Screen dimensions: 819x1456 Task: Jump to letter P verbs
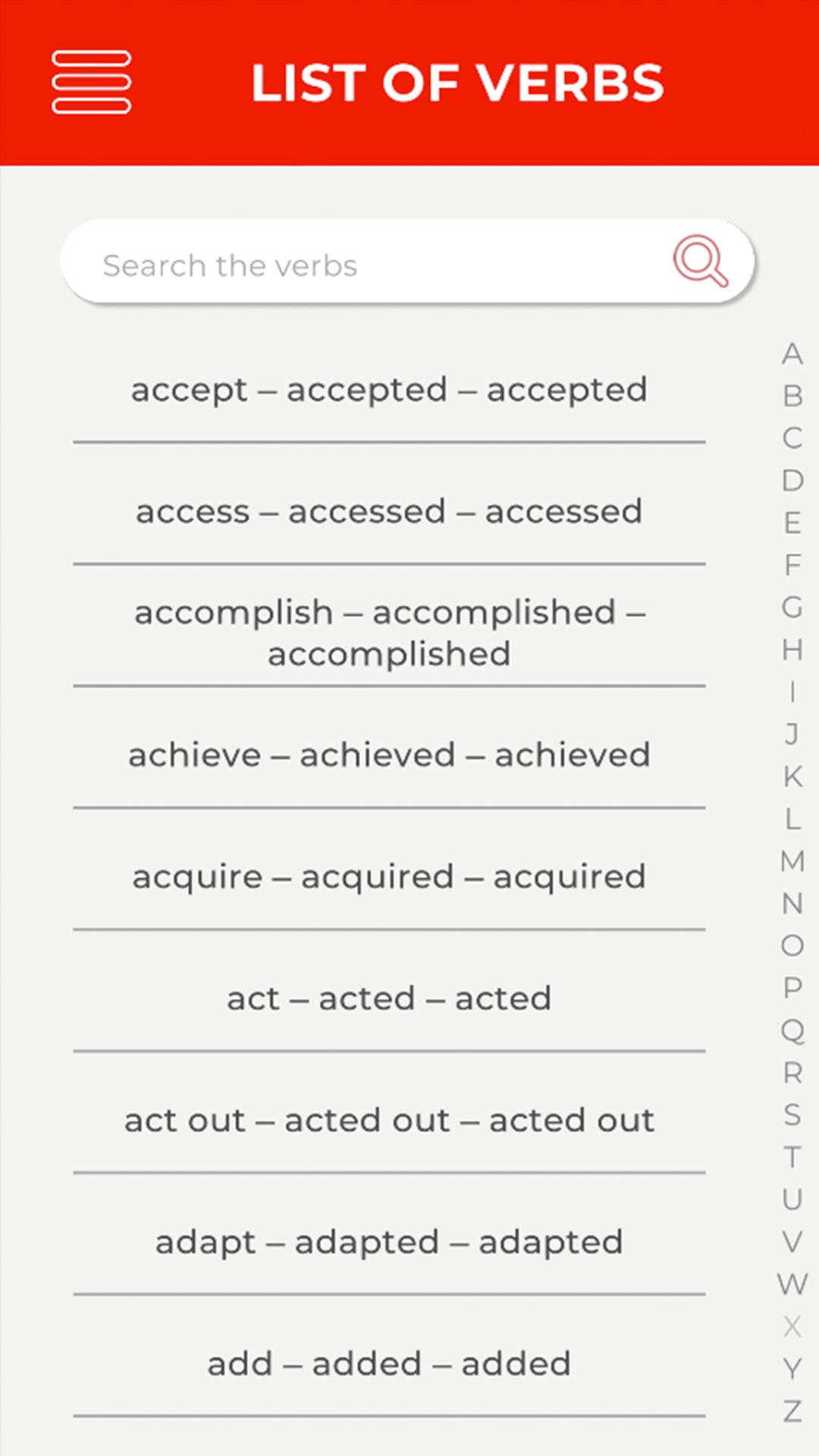(x=792, y=987)
